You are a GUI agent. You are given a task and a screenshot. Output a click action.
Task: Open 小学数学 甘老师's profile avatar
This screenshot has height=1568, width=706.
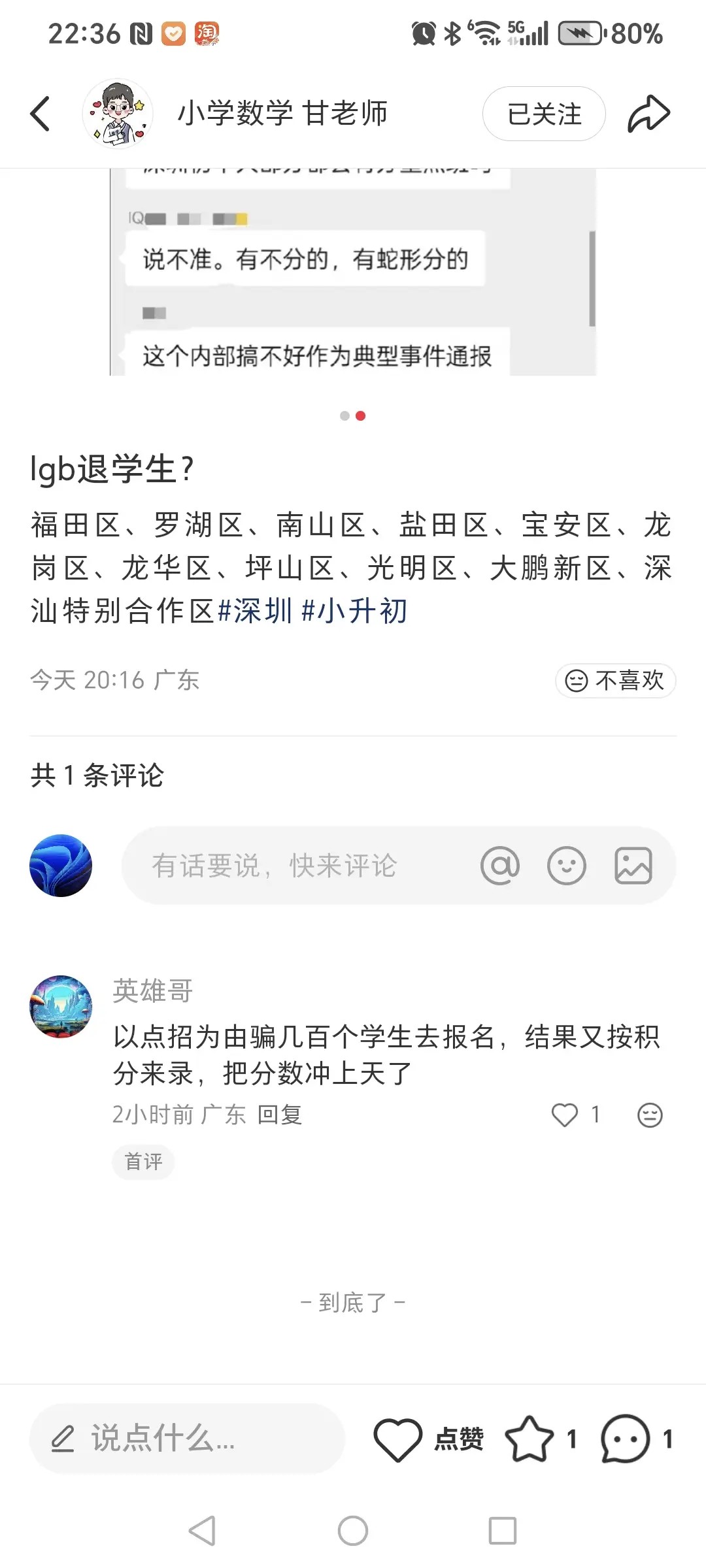(x=118, y=114)
